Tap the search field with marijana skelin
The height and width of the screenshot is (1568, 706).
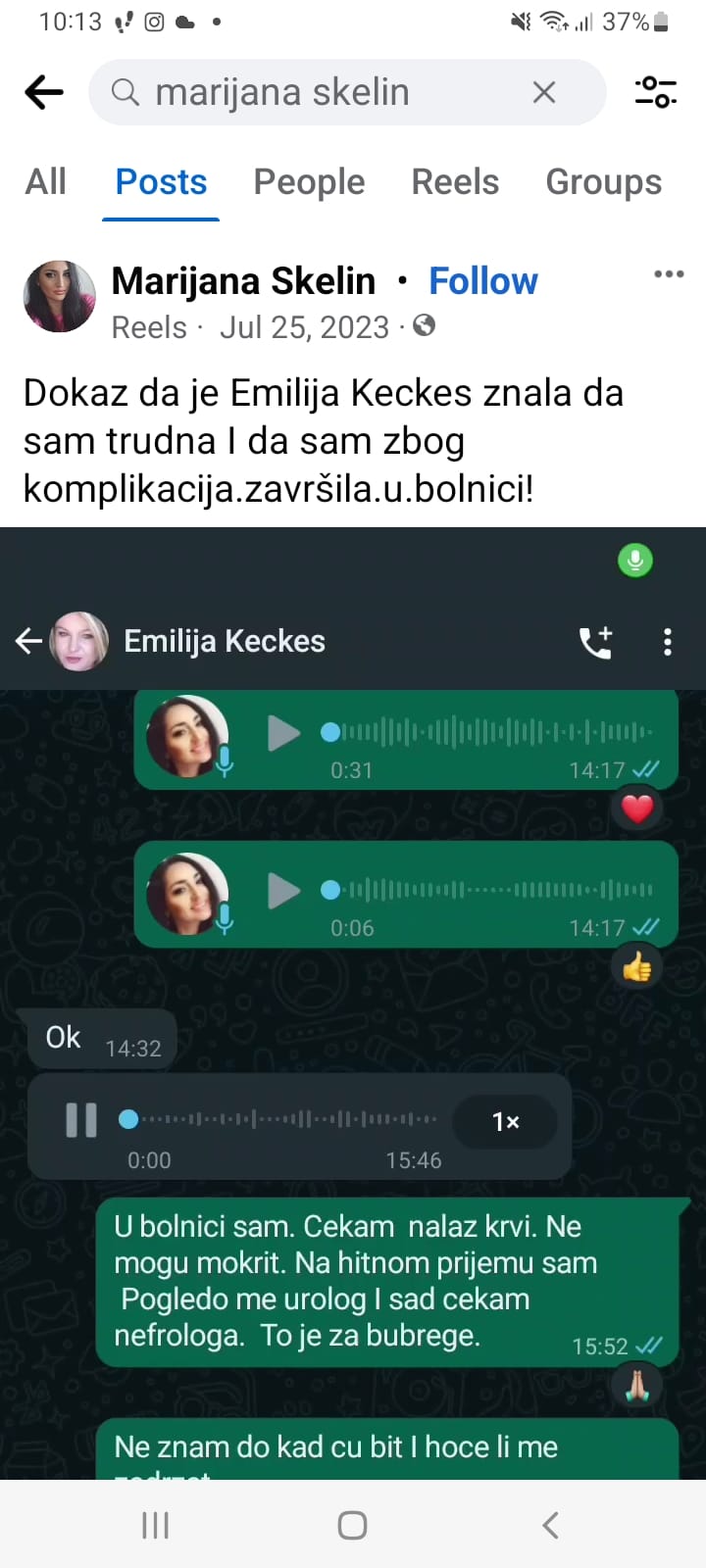point(324,92)
